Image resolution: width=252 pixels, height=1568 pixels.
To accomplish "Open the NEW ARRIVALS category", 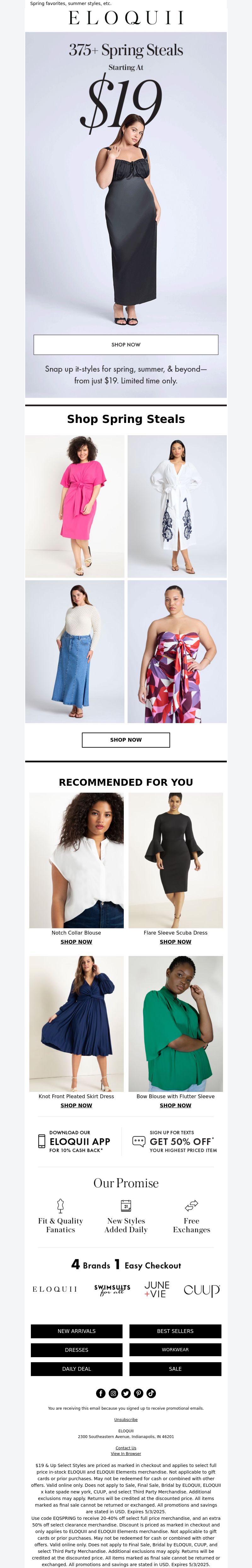I will (x=77, y=1331).
